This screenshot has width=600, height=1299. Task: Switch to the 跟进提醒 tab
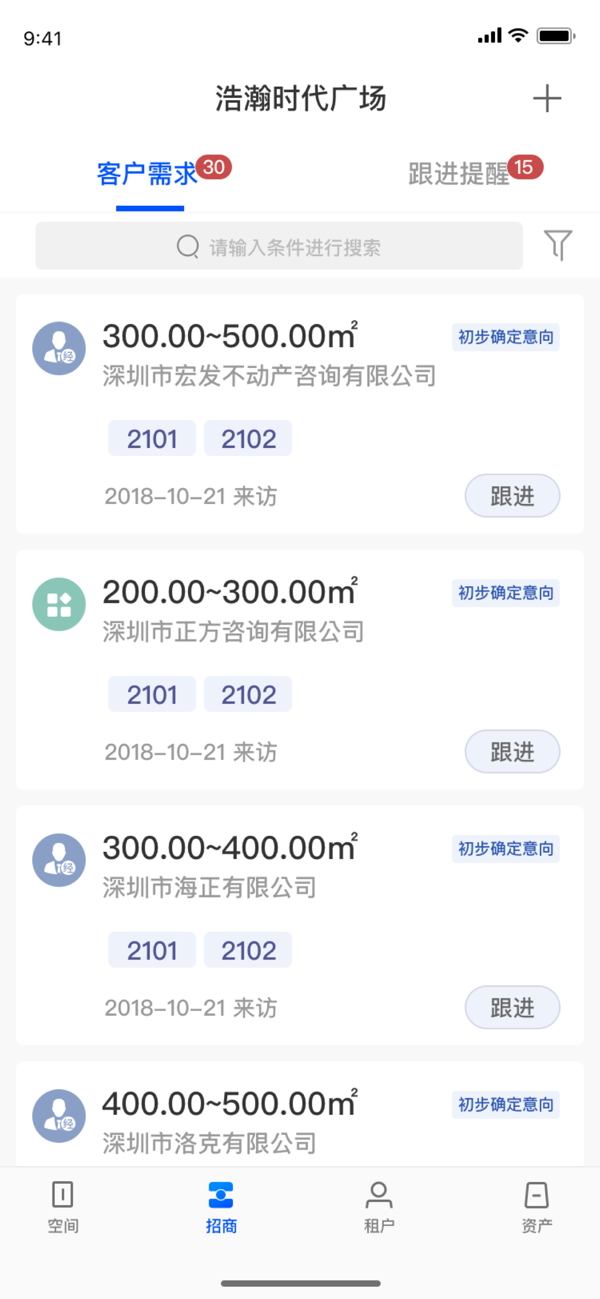click(459, 174)
